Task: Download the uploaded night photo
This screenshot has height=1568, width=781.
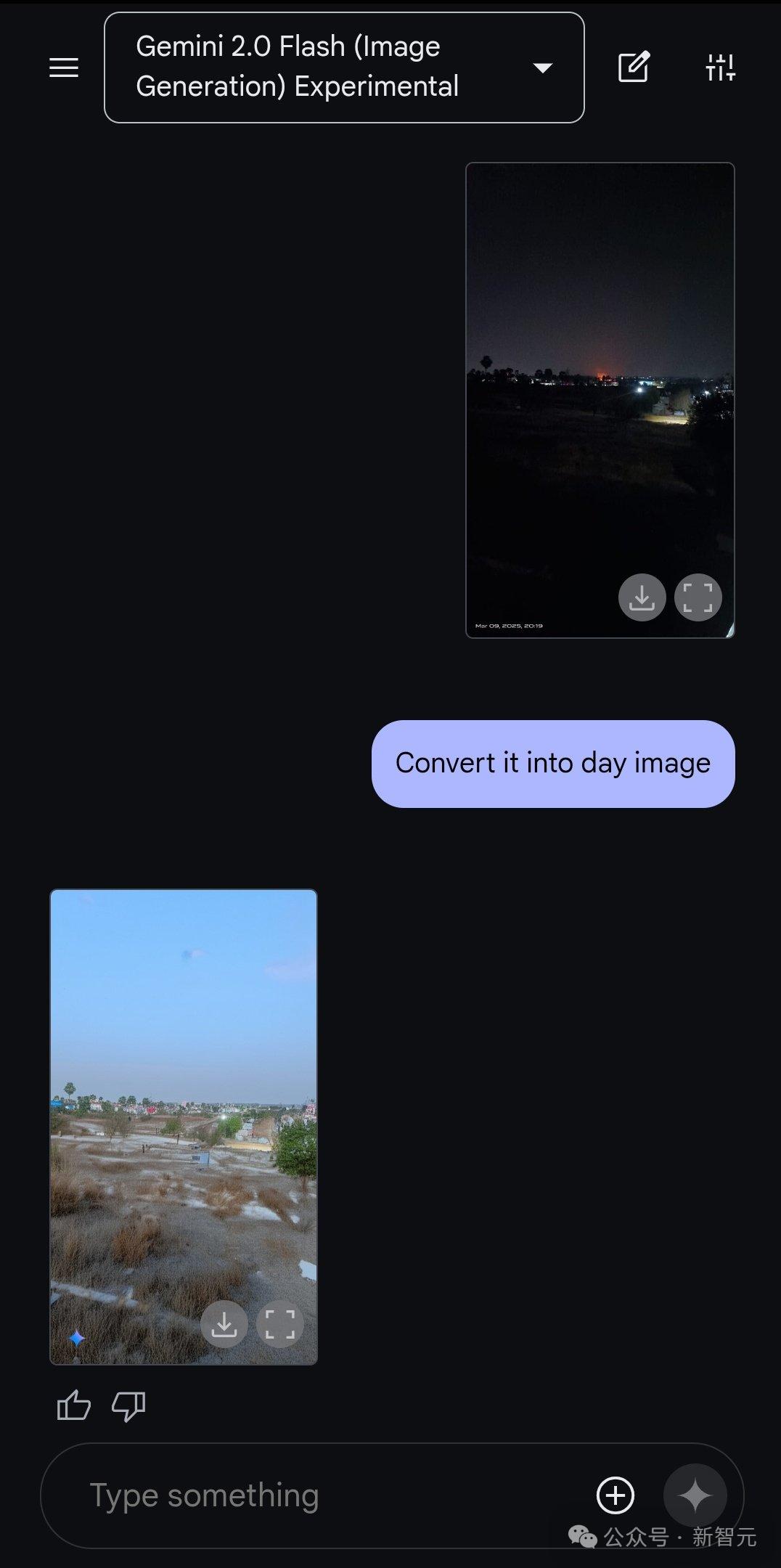Action: tap(642, 597)
